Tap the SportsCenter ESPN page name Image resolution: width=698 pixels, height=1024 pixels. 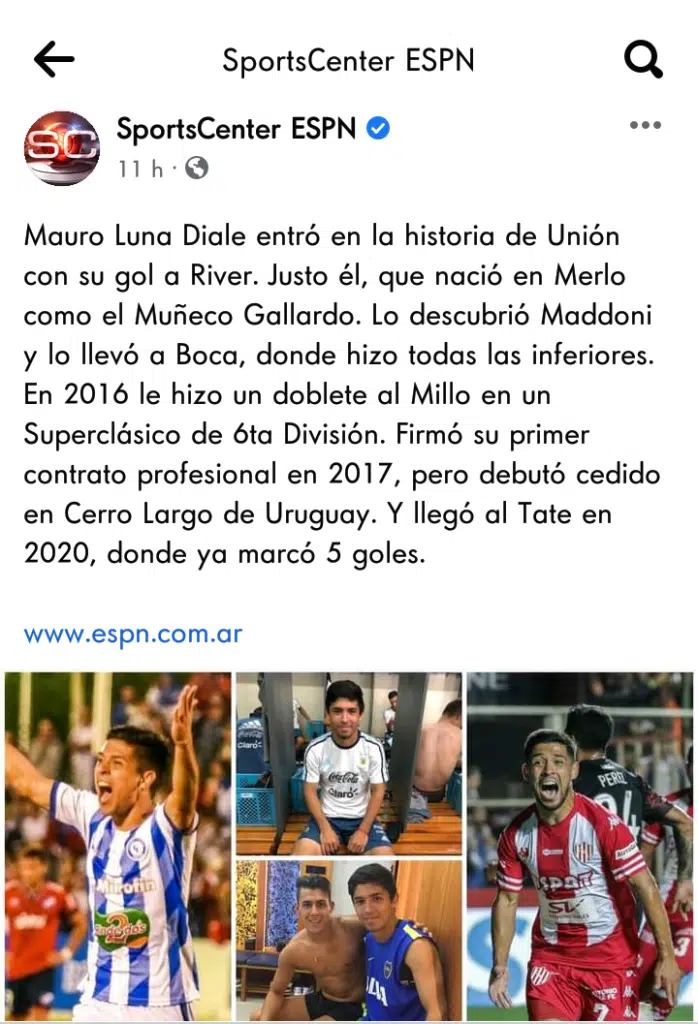pyautogui.click(x=236, y=129)
